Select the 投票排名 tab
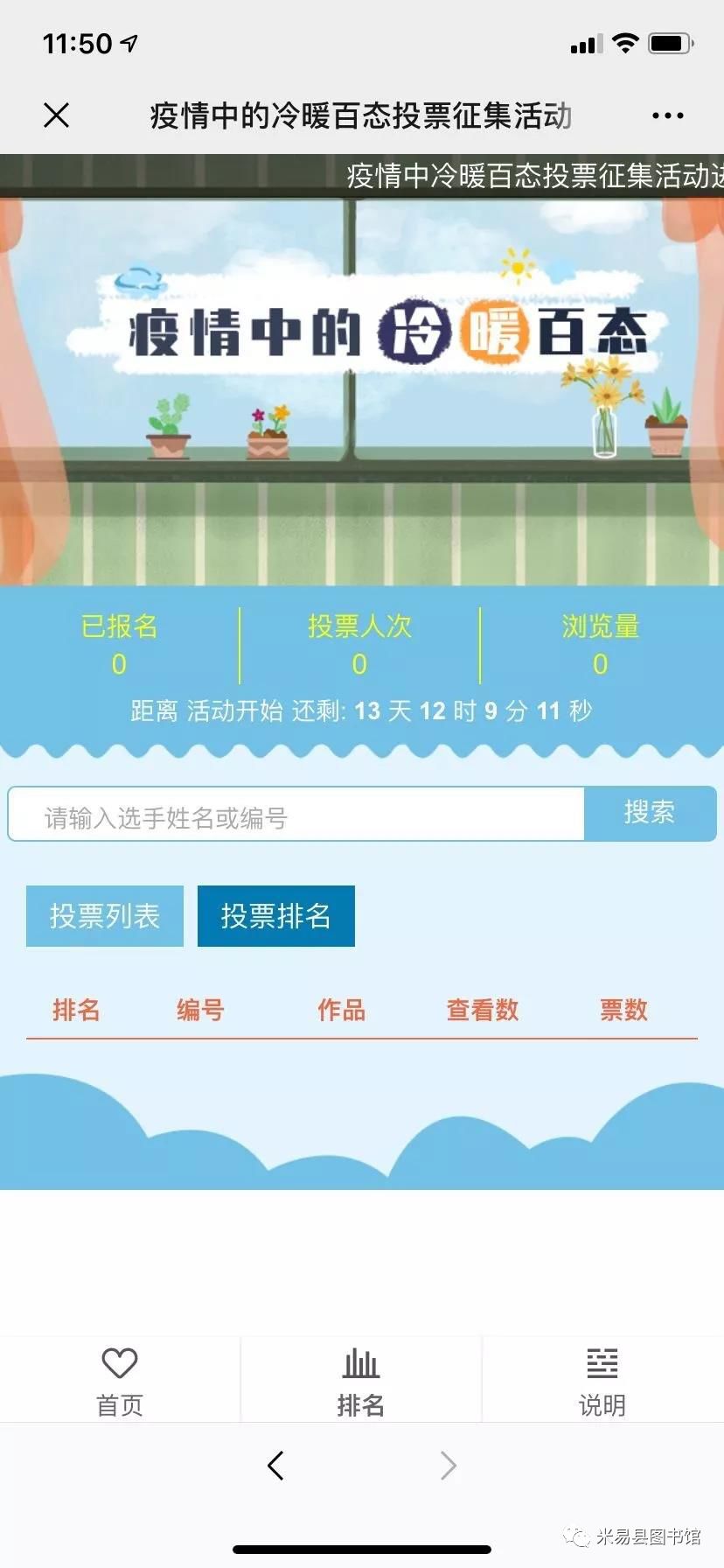 point(275,916)
